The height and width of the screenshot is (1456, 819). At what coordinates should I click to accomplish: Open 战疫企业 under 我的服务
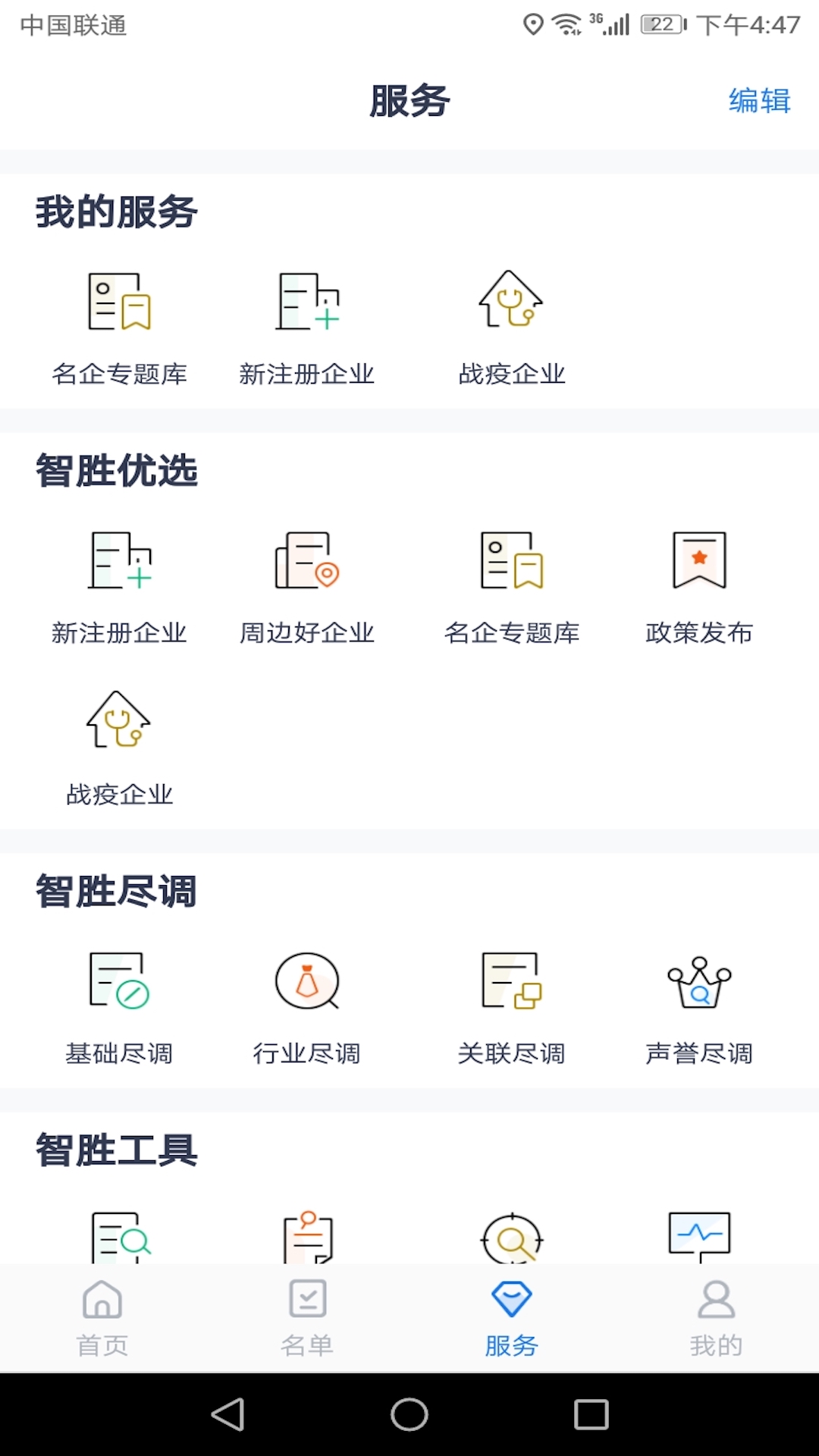512,325
